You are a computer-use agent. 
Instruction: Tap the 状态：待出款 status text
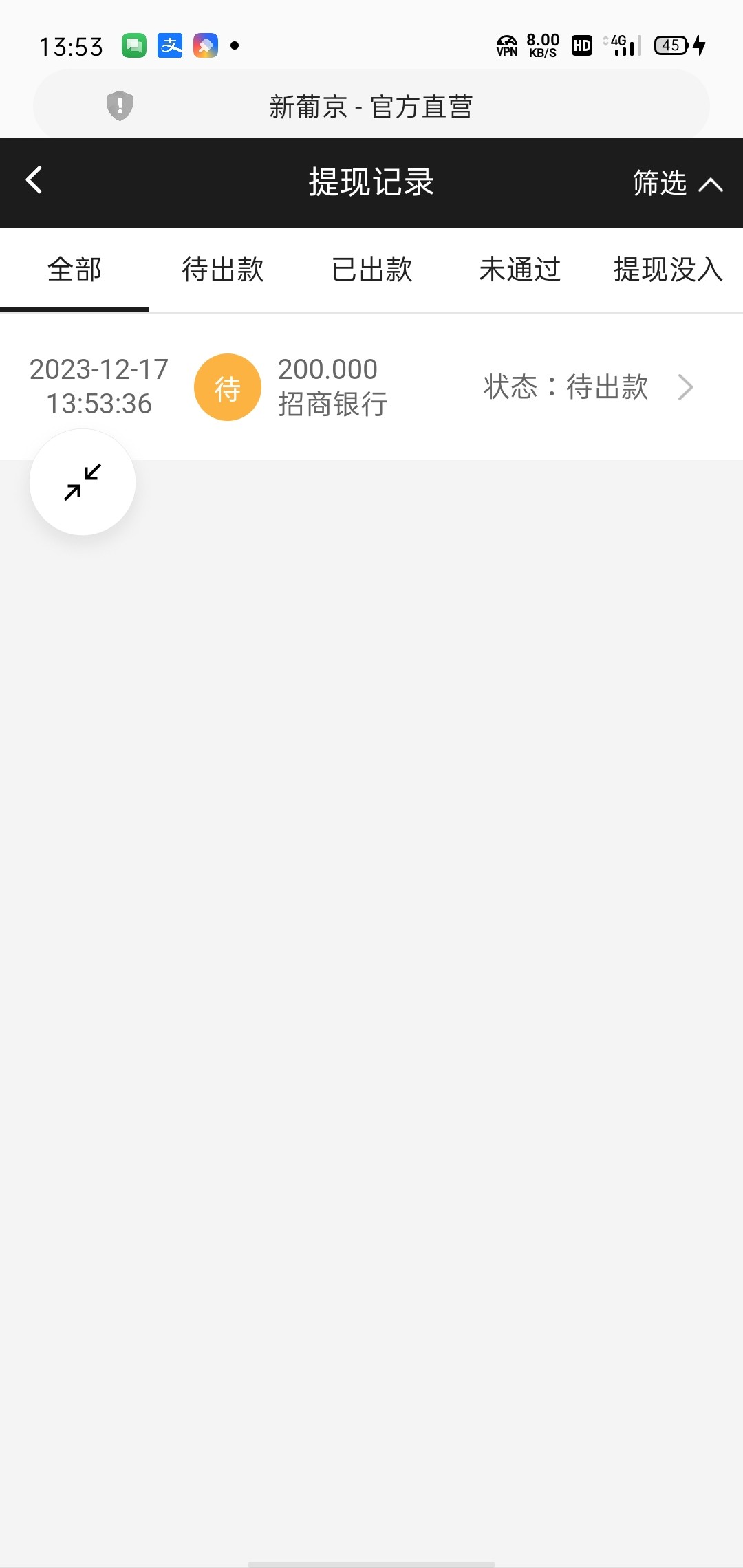[564, 387]
